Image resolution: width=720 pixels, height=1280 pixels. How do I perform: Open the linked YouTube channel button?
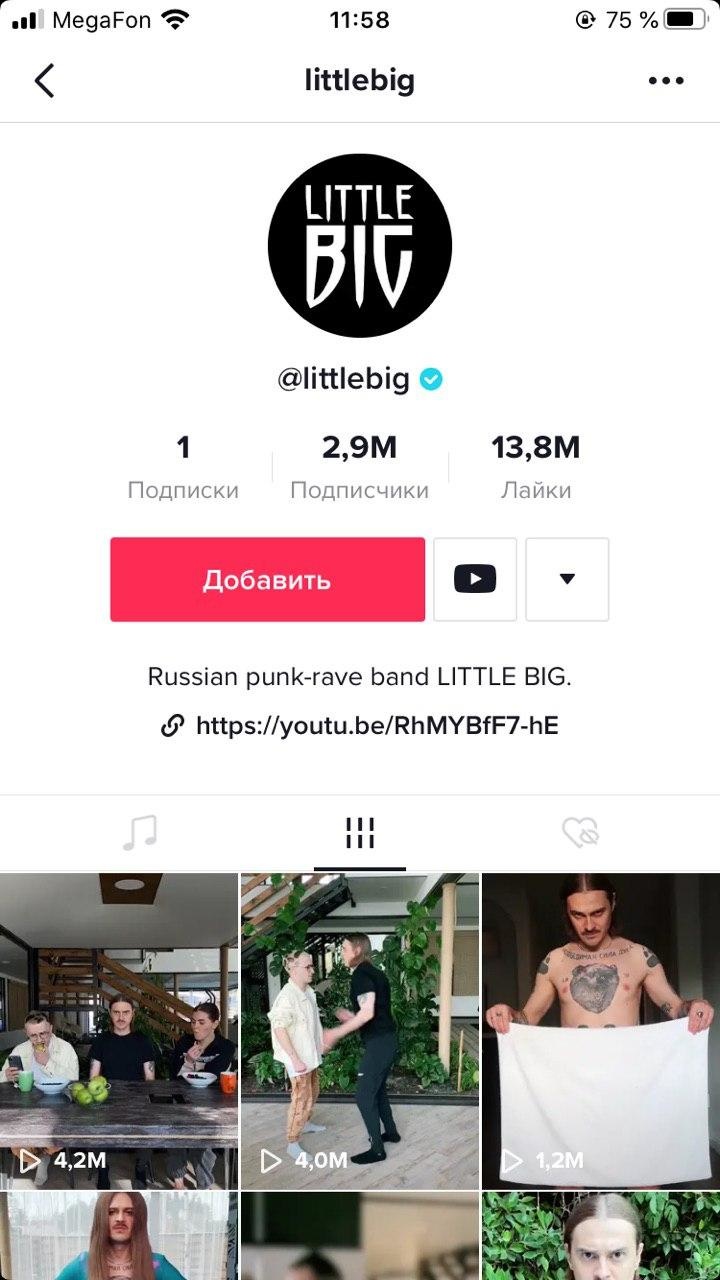(475, 580)
